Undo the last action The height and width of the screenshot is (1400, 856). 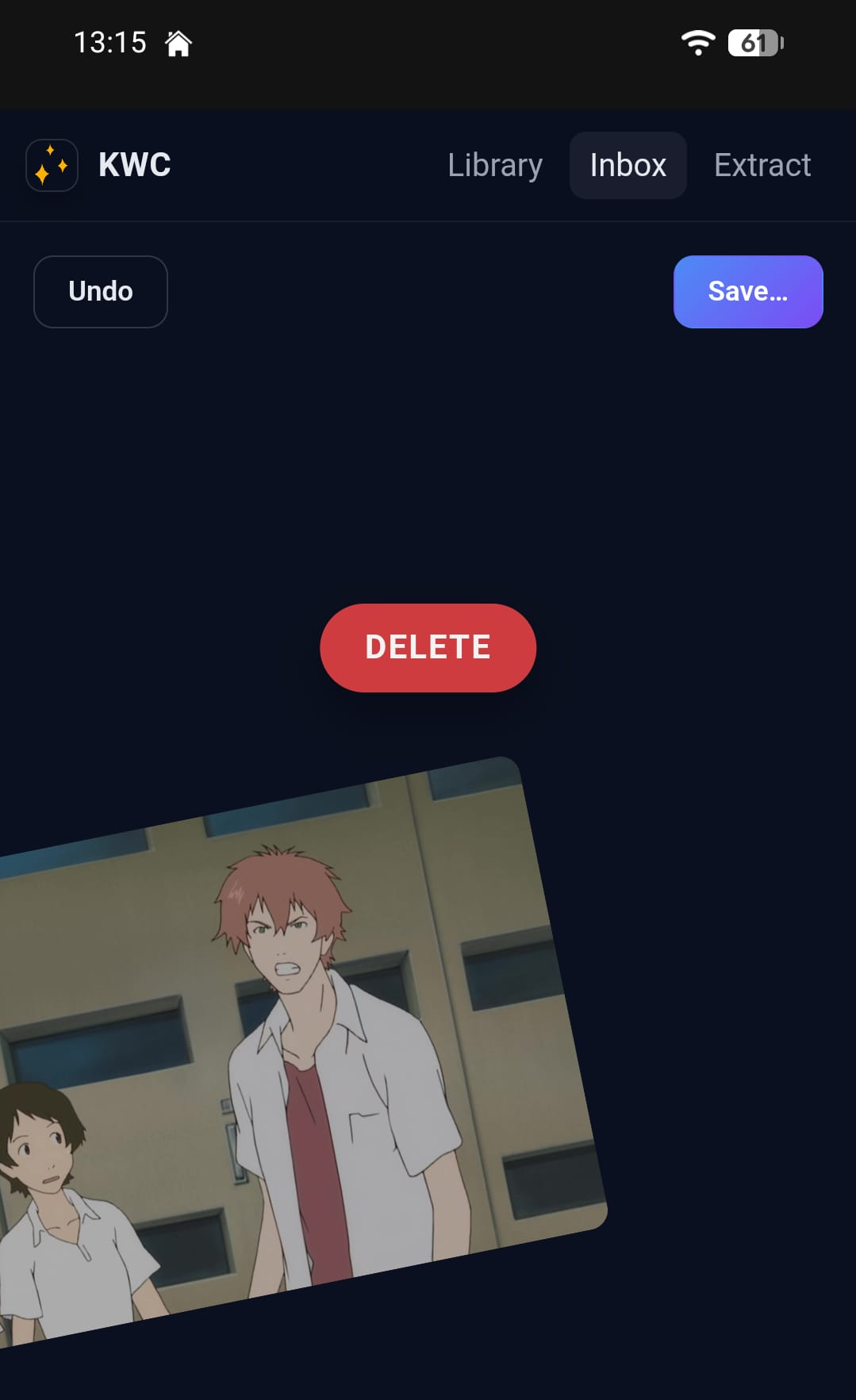tap(101, 291)
